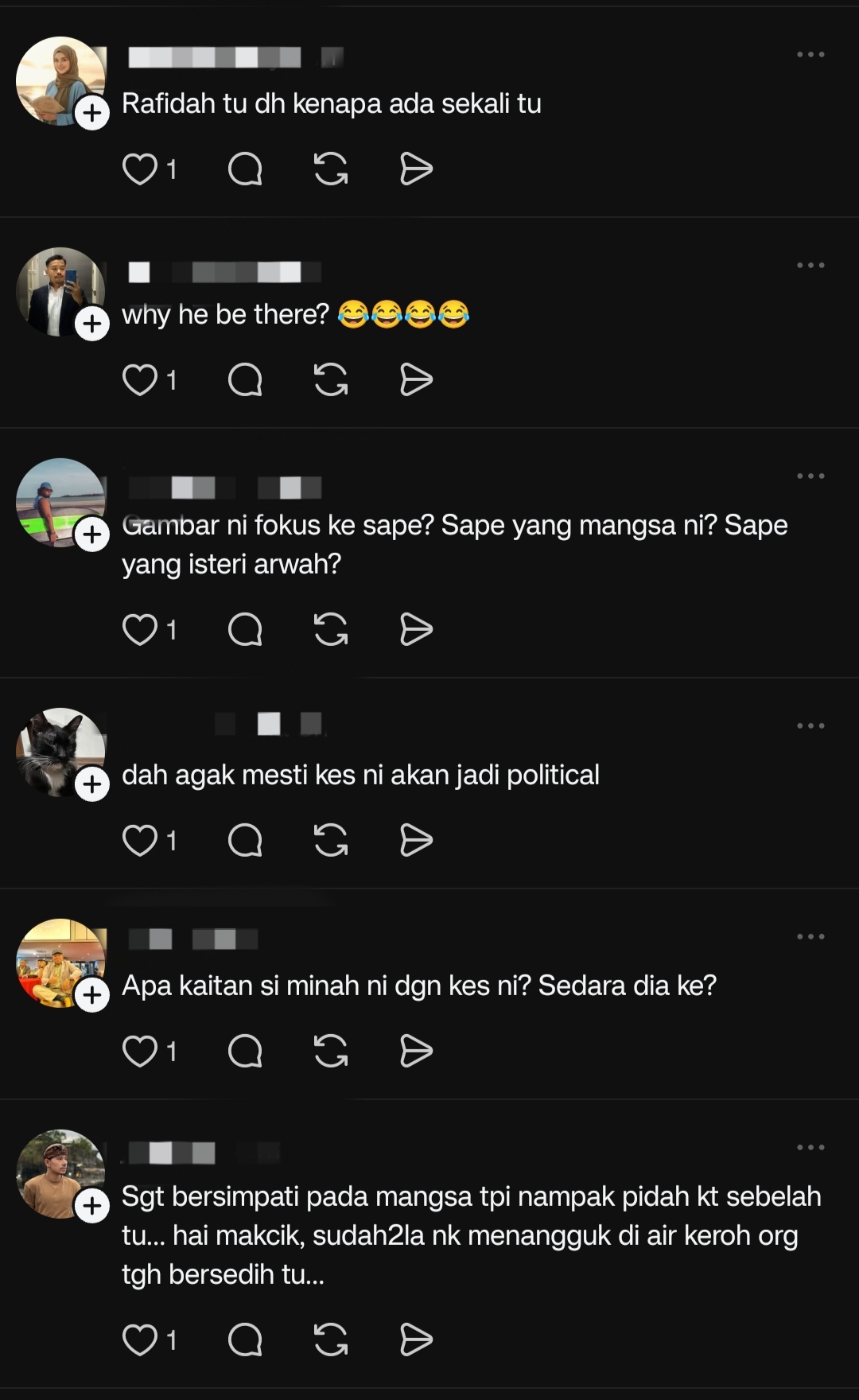The width and height of the screenshot is (859, 1400).
Task: Like the comment "dah agak mesti kes ni akan jadi political"
Action: [140, 840]
